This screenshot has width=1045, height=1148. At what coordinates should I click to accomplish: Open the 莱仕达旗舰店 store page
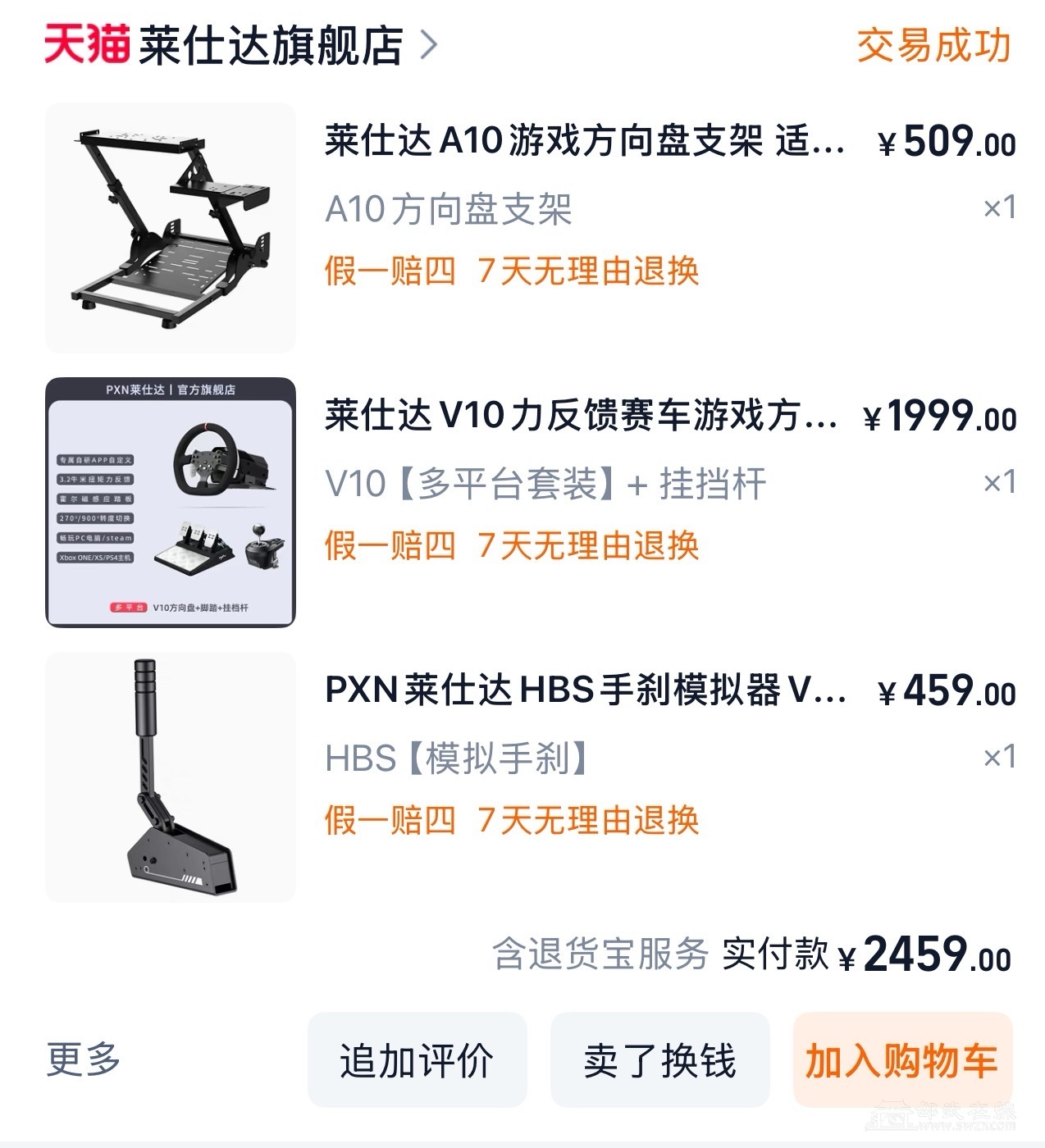tap(271, 46)
